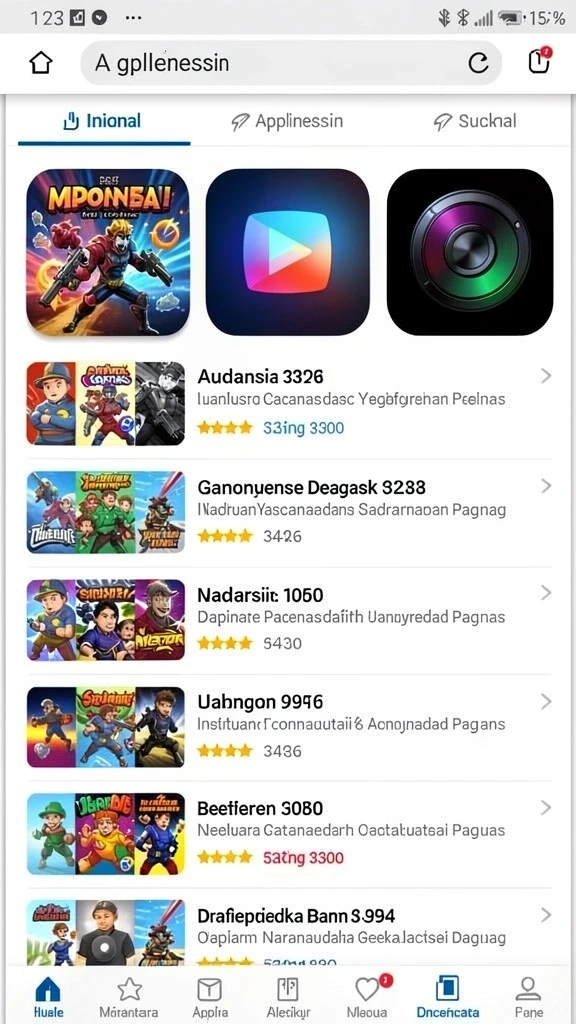This screenshot has height=1024, width=576.
Task: Open the tabs icon with red badge
Action: point(539,61)
